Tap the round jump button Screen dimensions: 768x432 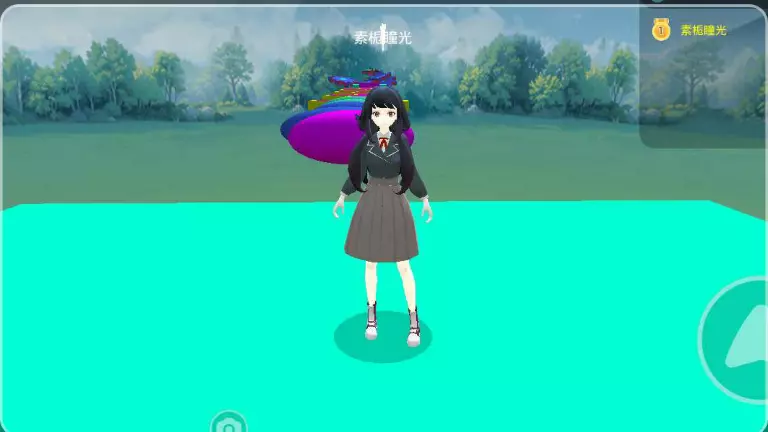tap(733, 340)
